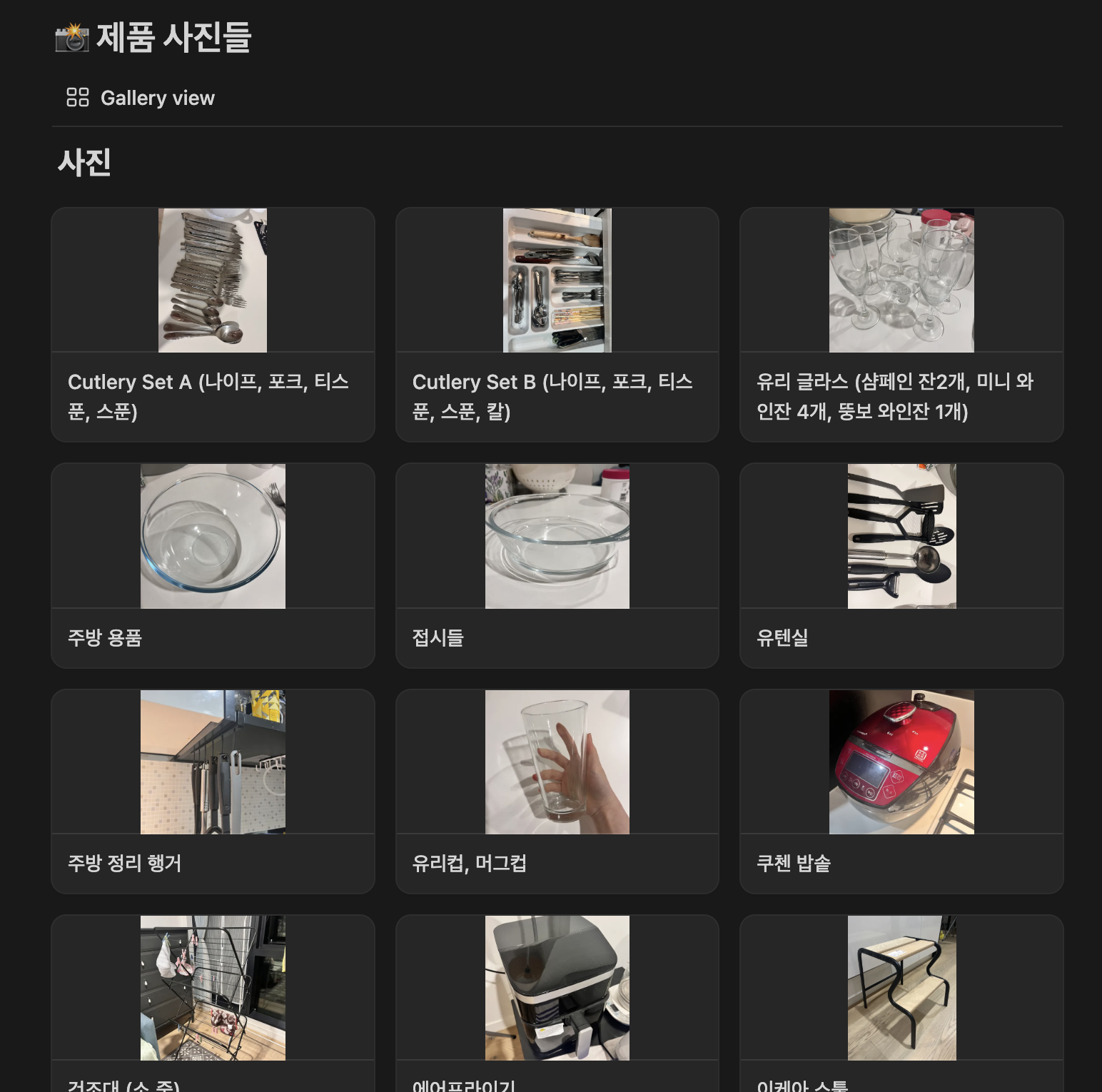Open the air fryer card
Viewport: 1102px width, 1092px height.
tap(557, 999)
